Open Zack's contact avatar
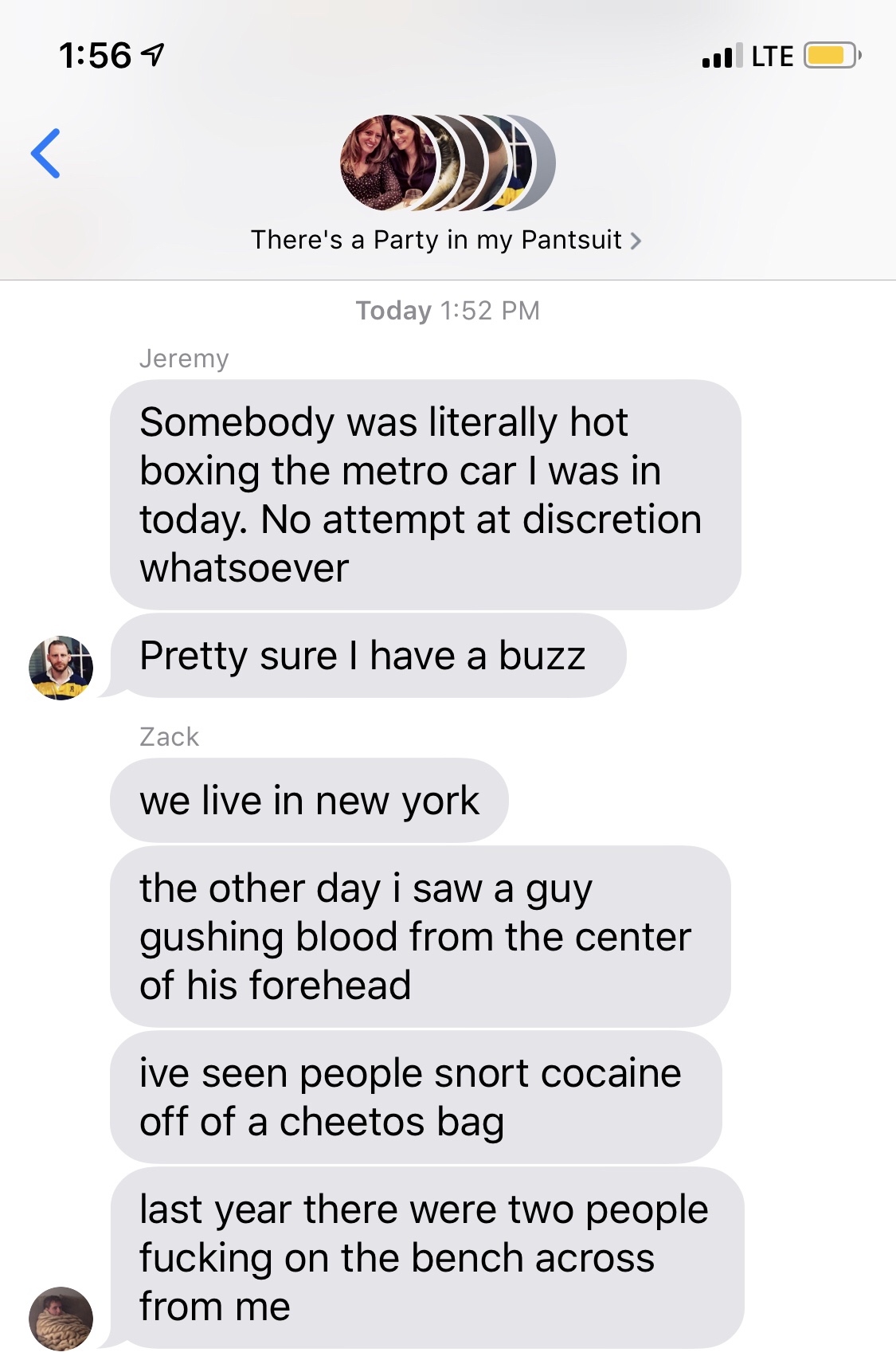This screenshot has height=1364, width=896. (61, 1318)
